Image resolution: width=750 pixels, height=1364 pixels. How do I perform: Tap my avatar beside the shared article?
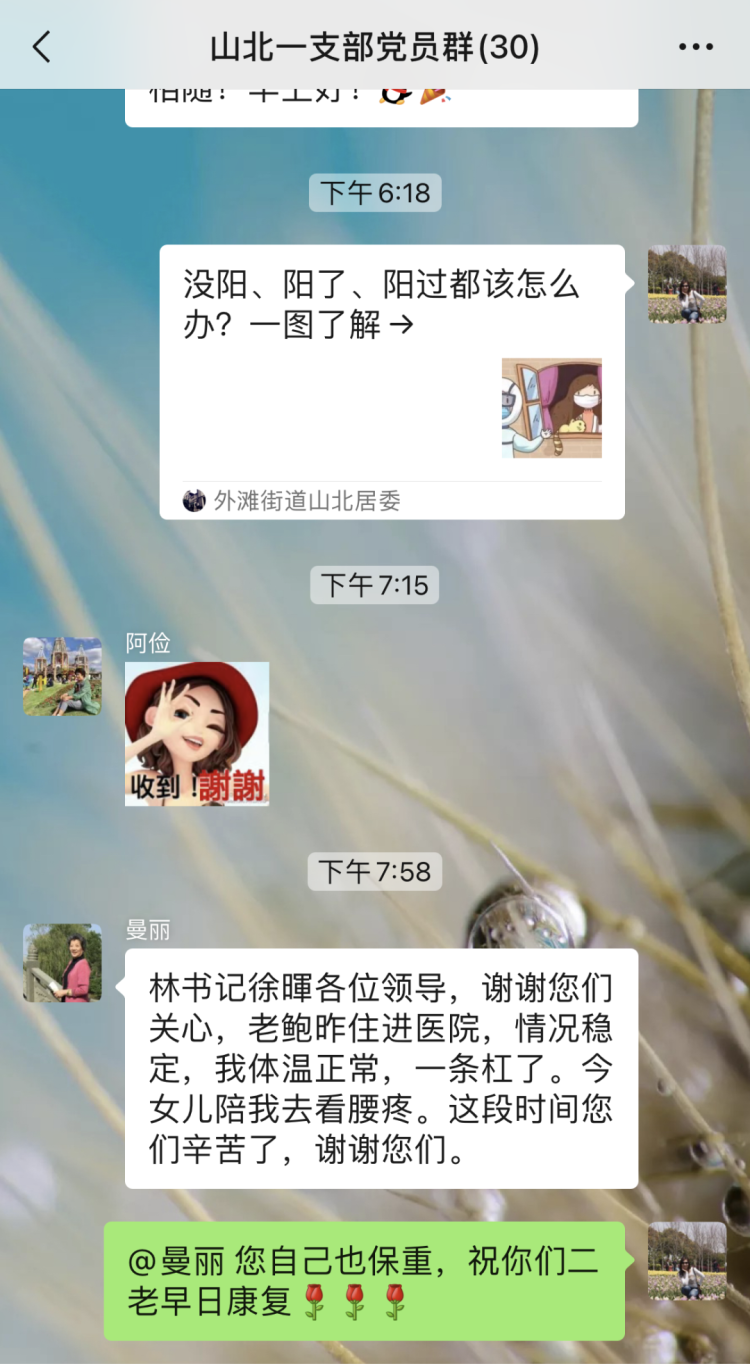coord(687,284)
